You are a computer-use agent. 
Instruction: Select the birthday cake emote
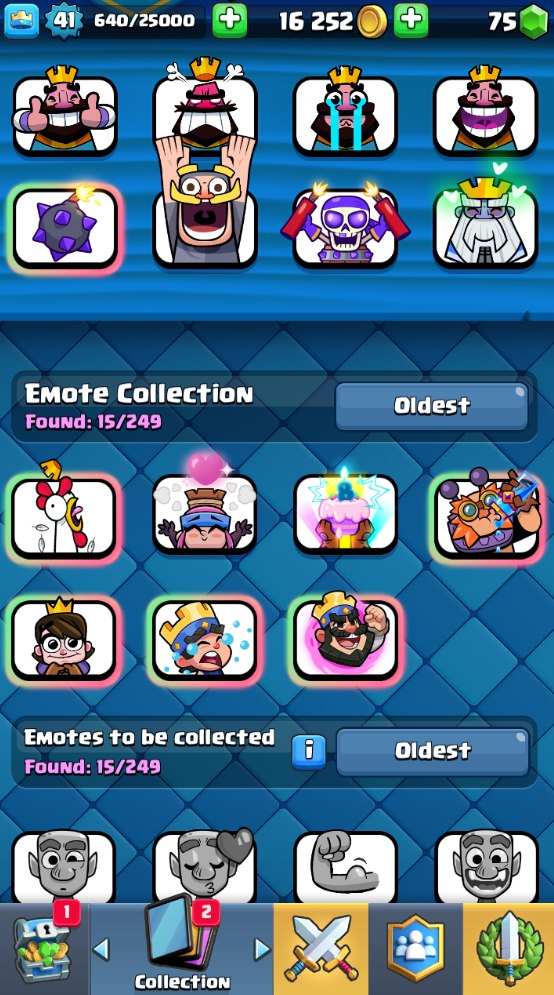pyautogui.click(x=345, y=511)
